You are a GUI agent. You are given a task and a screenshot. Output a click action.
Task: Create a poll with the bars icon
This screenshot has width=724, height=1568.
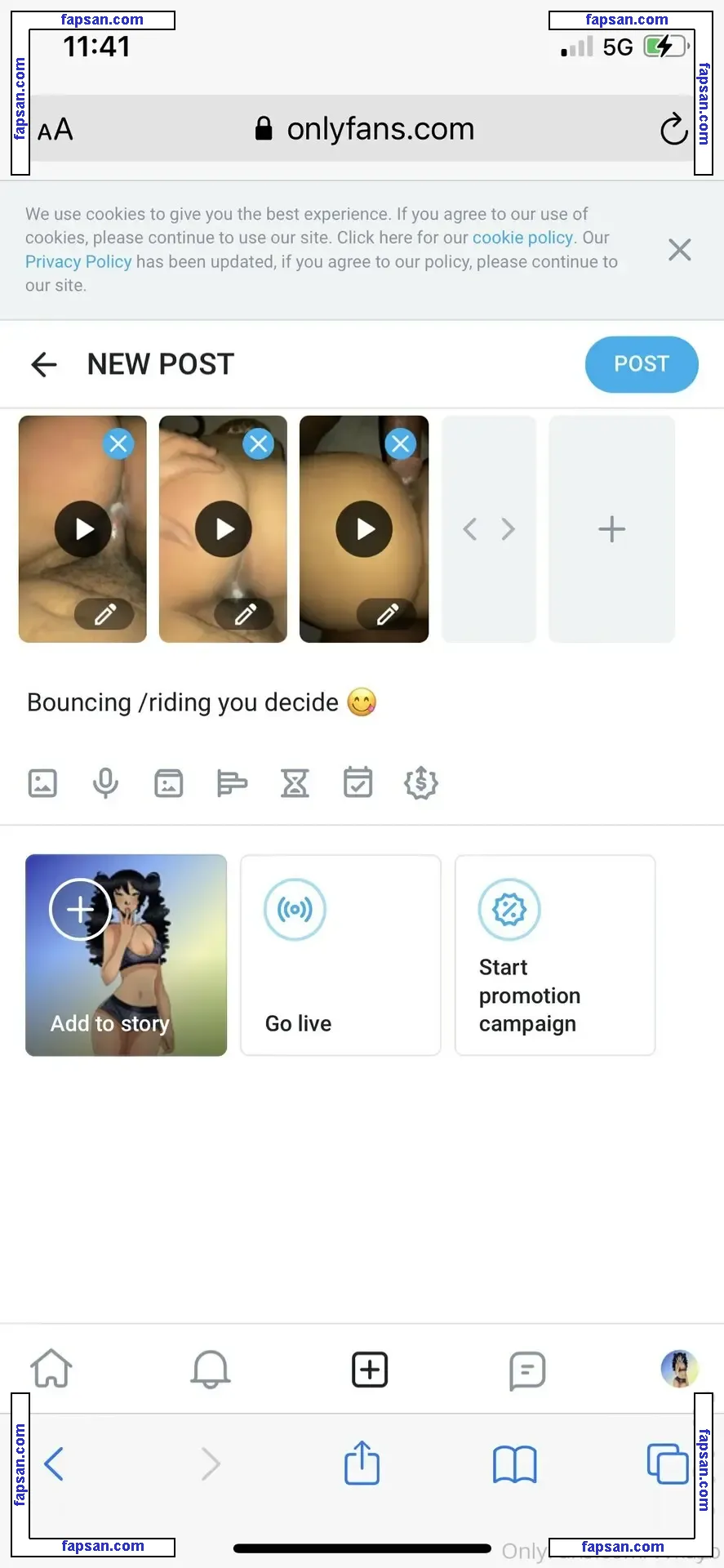tap(232, 783)
